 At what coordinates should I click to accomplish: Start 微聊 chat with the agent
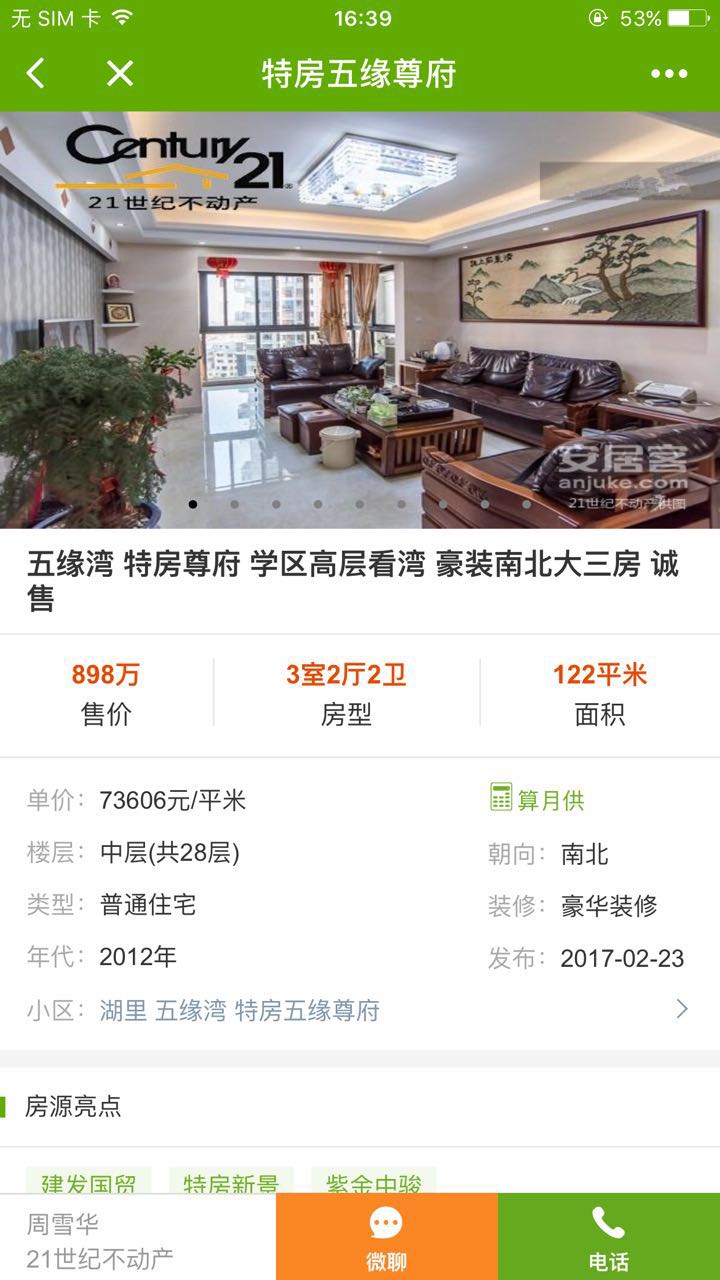coord(387,1237)
